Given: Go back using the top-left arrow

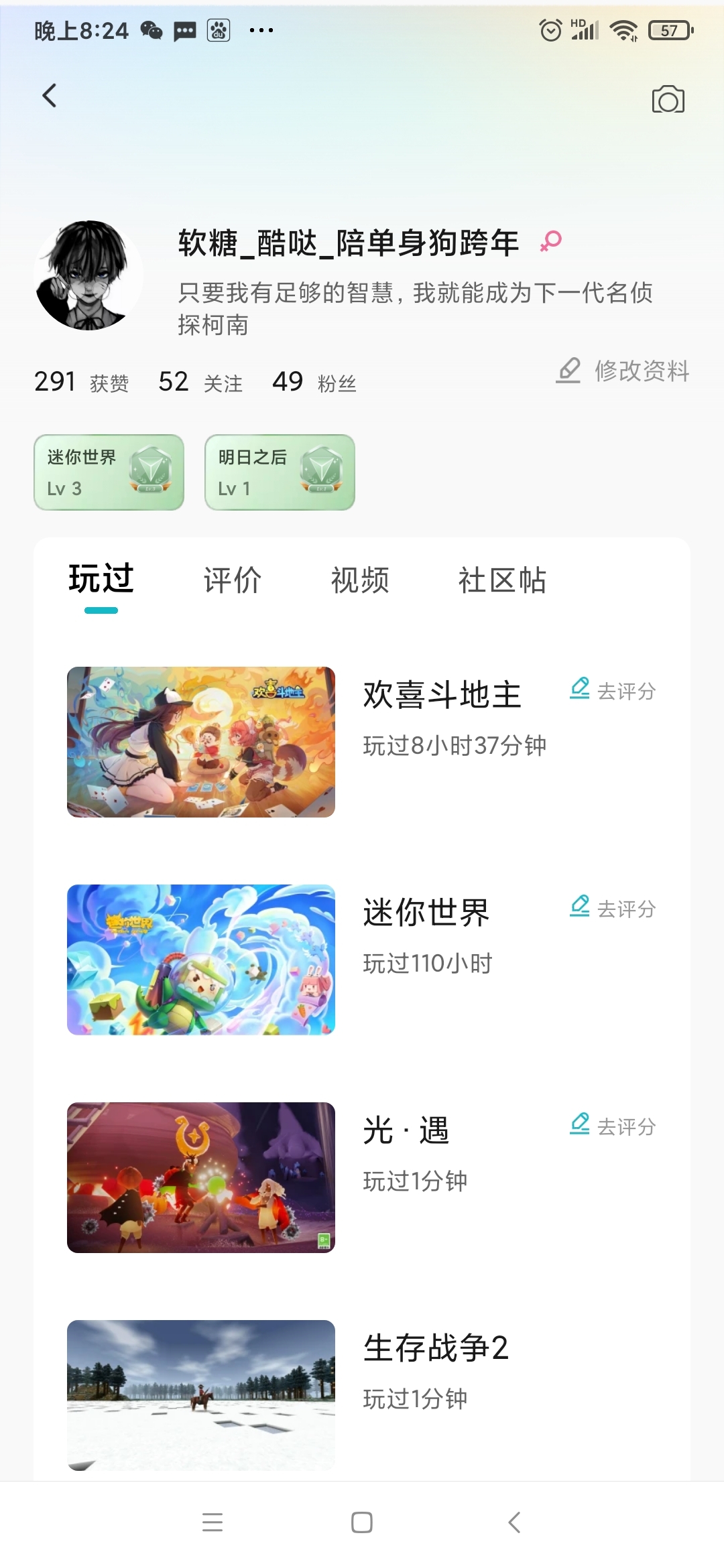Looking at the screenshot, I should tap(49, 96).
